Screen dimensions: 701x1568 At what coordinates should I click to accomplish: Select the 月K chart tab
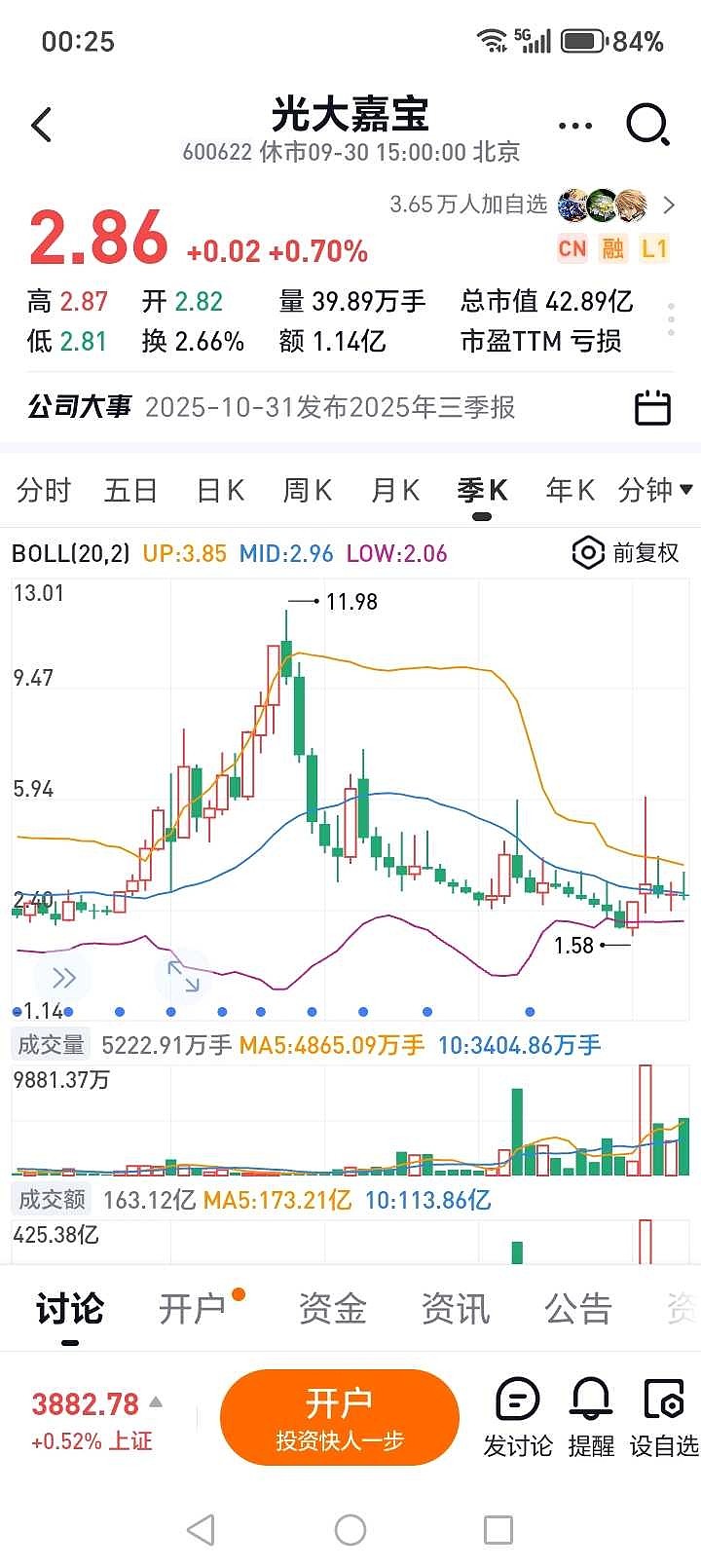394,490
